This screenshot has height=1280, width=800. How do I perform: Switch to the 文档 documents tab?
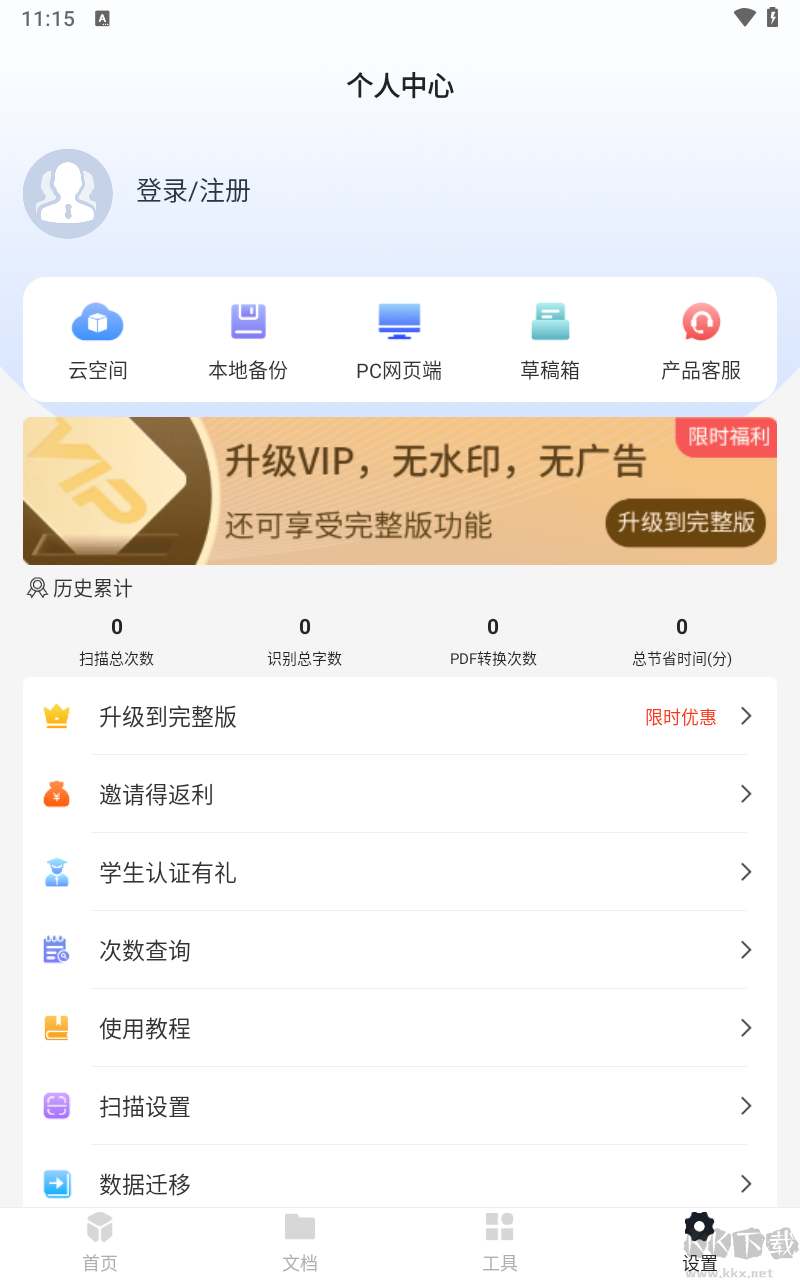pyautogui.click(x=300, y=1243)
